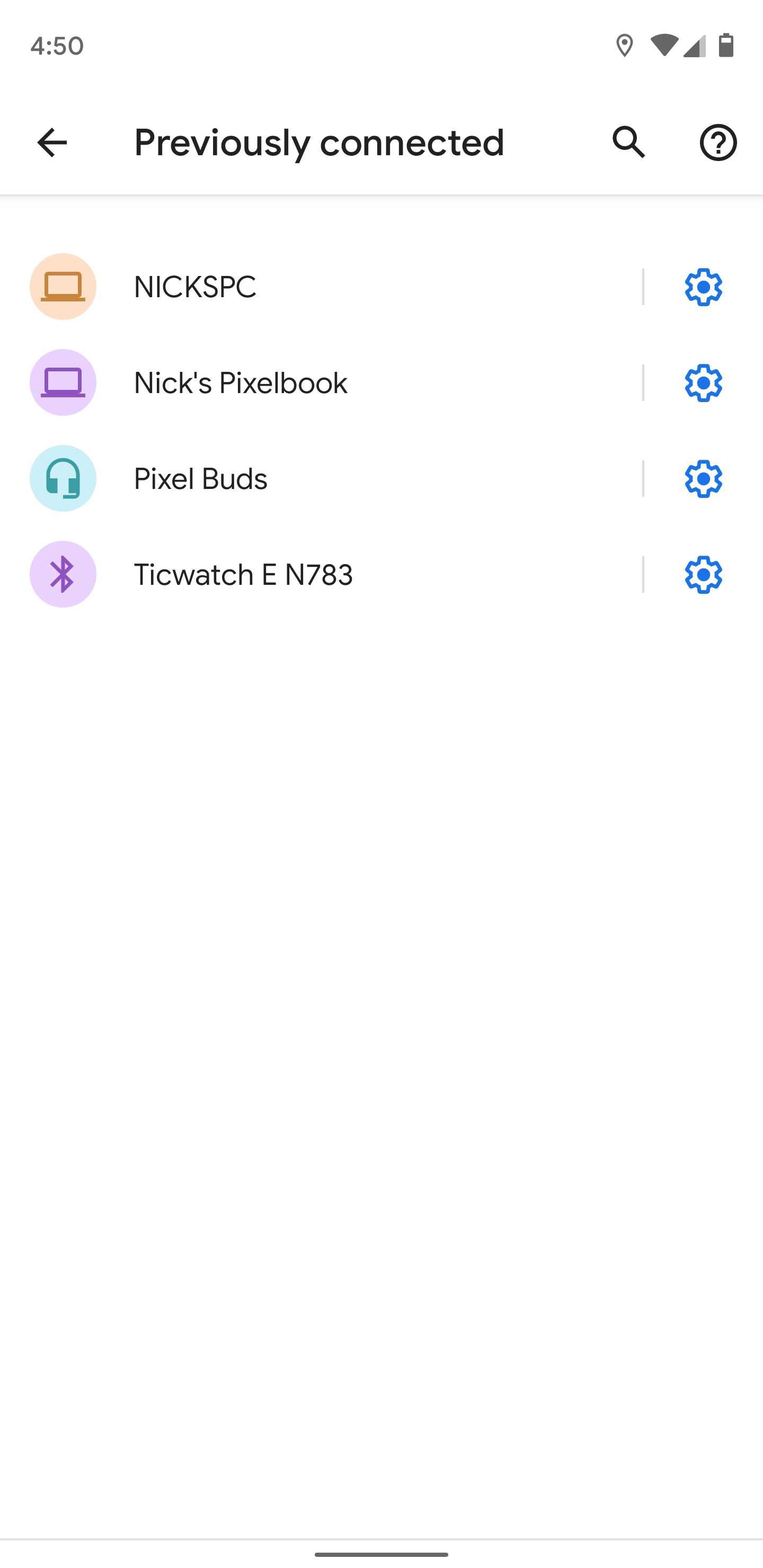Viewport: 763px width, 1568px height.
Task: Click the location pin icon in status bar
Action: pyautogui.click(x=625, y=44)
